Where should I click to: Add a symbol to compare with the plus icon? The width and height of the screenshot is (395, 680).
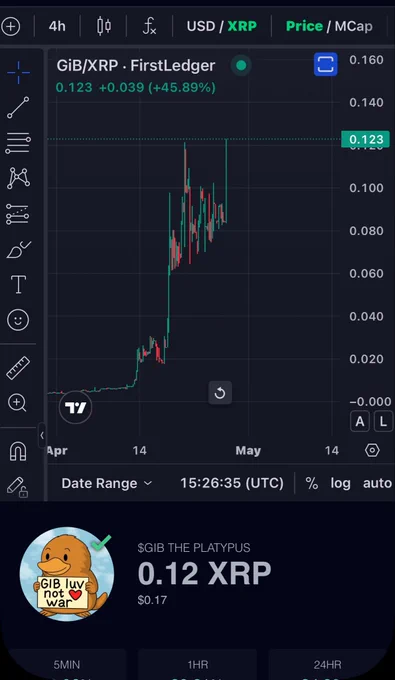tap(10, 26)
